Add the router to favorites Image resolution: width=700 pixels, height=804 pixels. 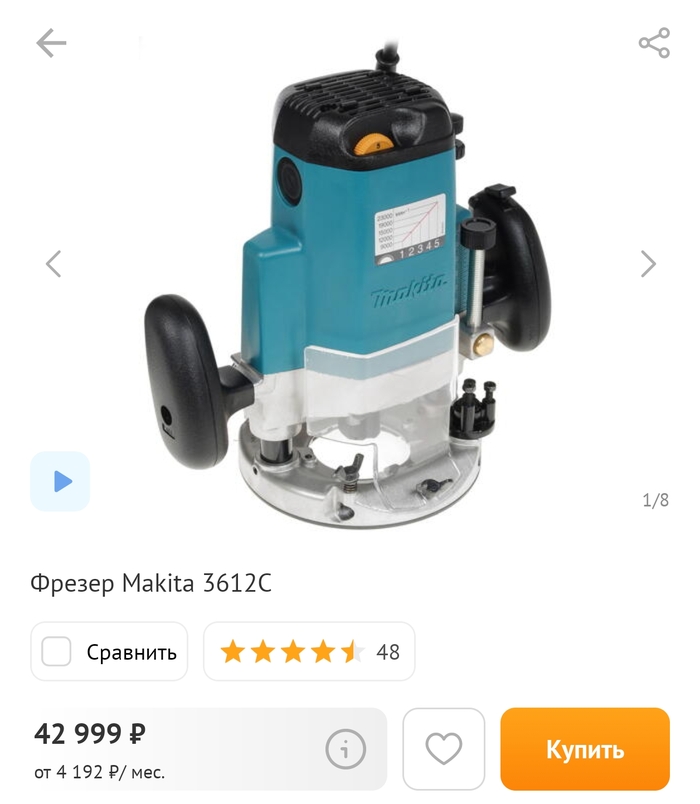(443, 748)
